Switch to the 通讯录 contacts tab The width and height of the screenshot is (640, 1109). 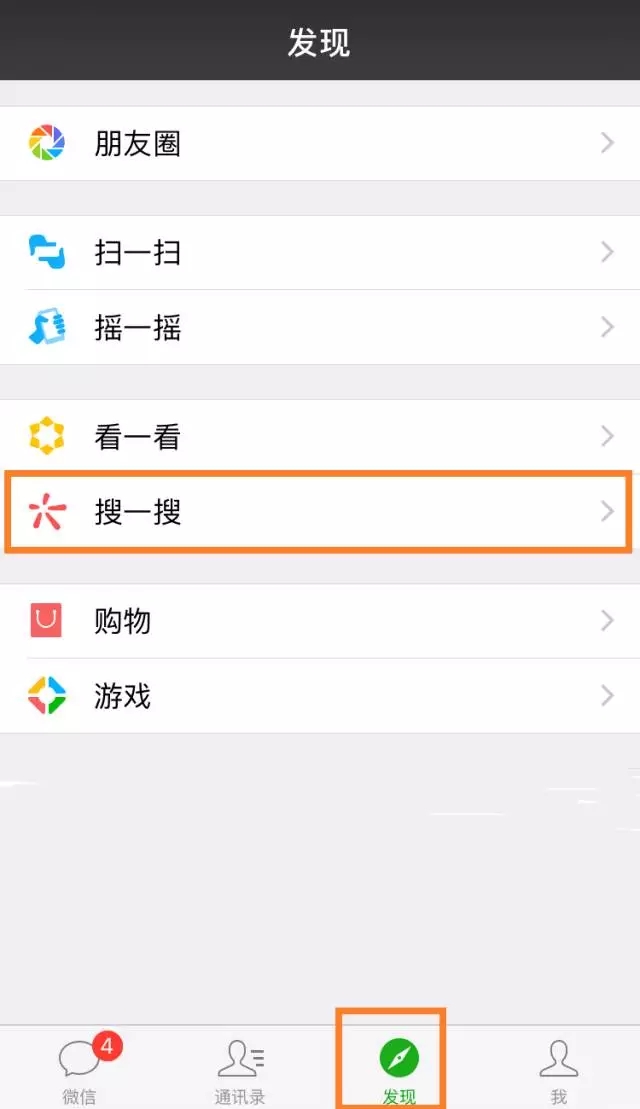pyautogui.click(x=240, y=1067)
